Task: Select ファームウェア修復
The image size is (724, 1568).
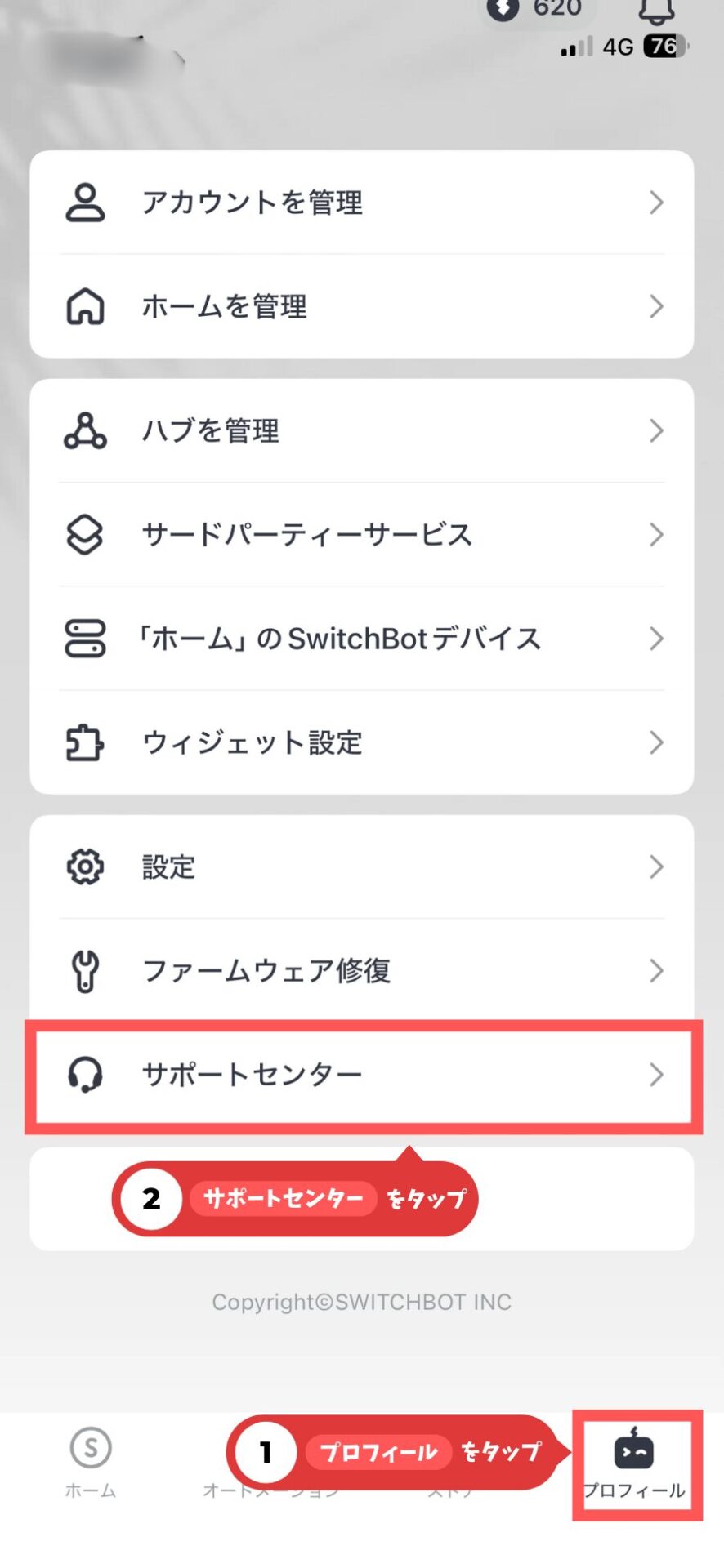Action: click(361, 971)
